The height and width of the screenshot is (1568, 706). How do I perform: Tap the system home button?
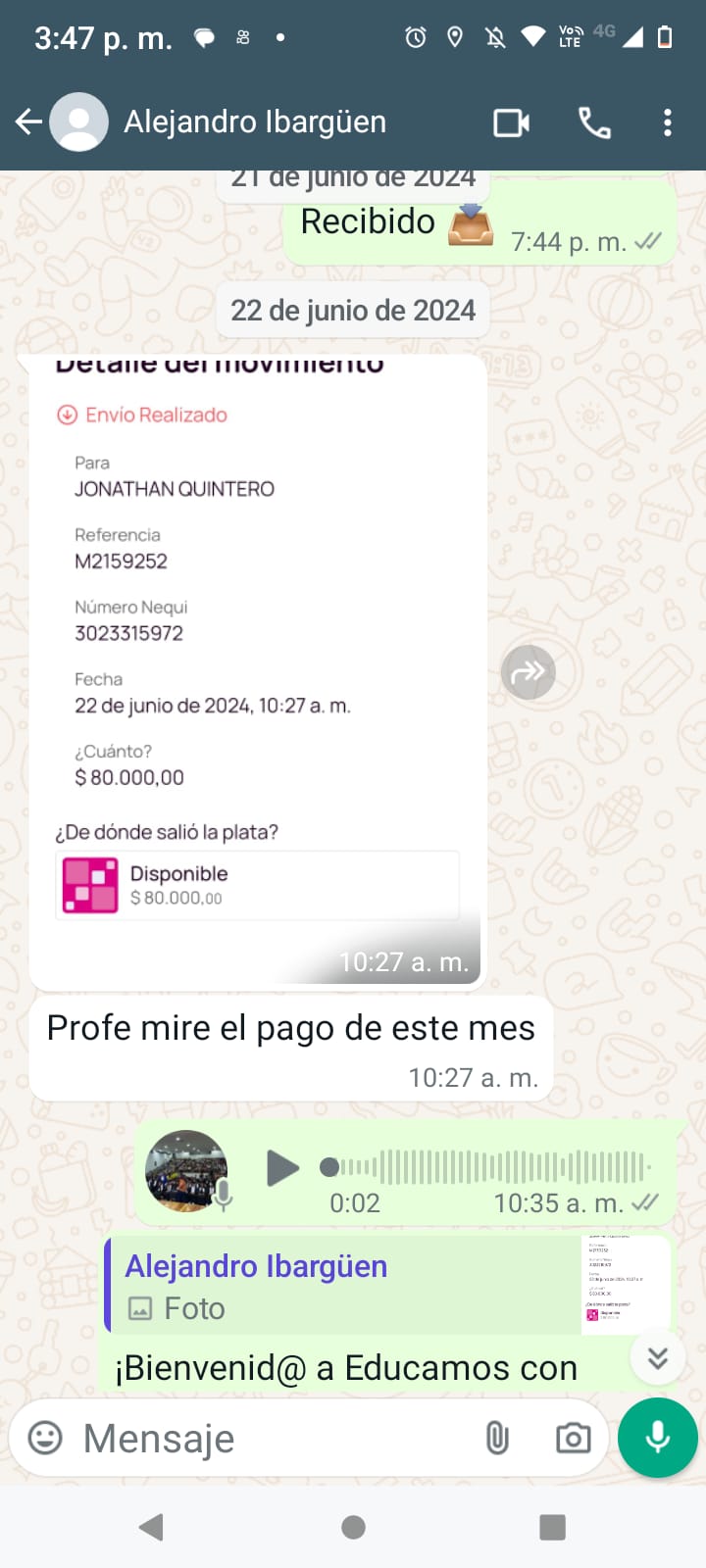tap(353, 1527)
